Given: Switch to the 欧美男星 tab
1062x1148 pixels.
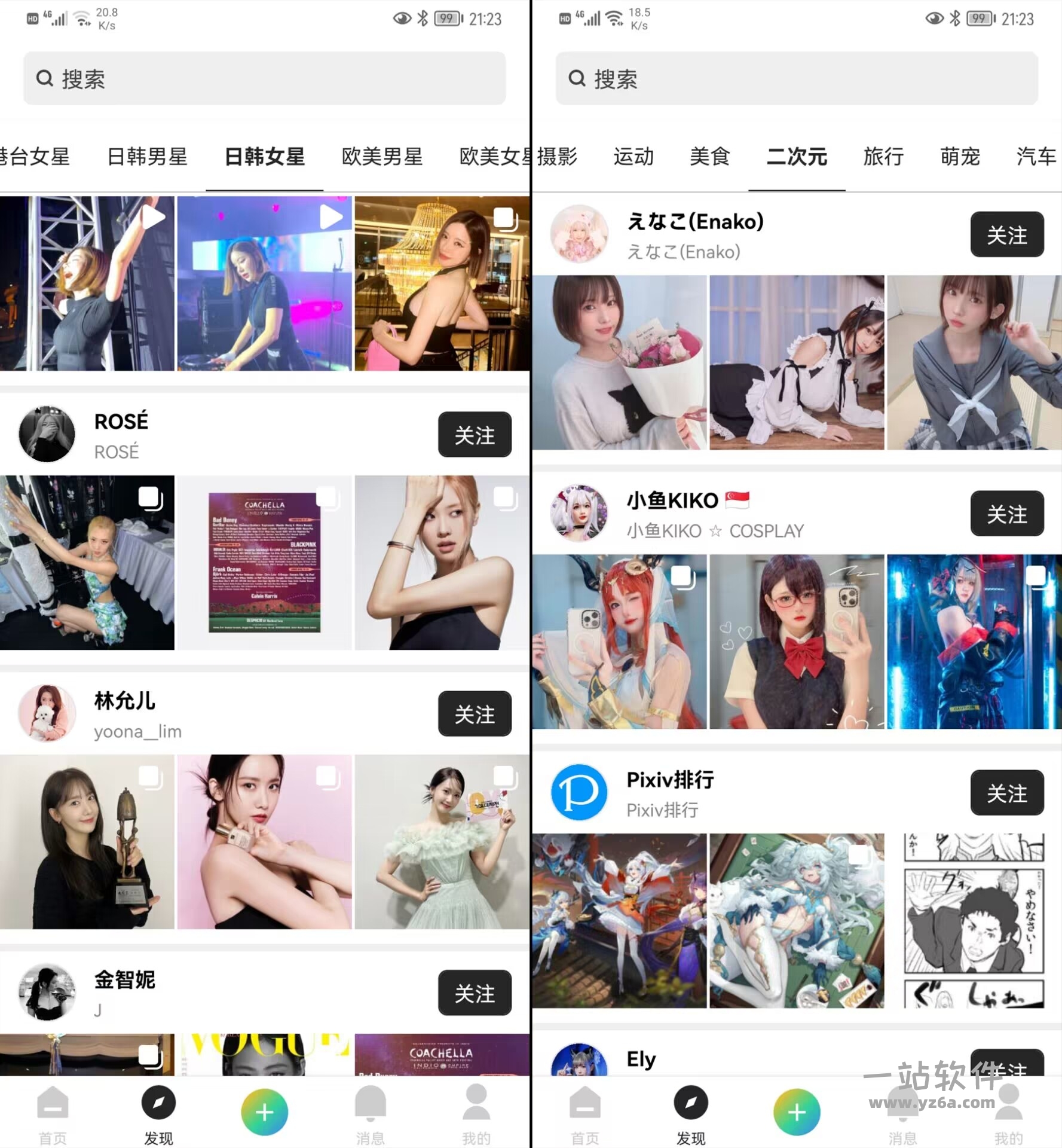Looking at the screenshot, I should click(382, 157).
